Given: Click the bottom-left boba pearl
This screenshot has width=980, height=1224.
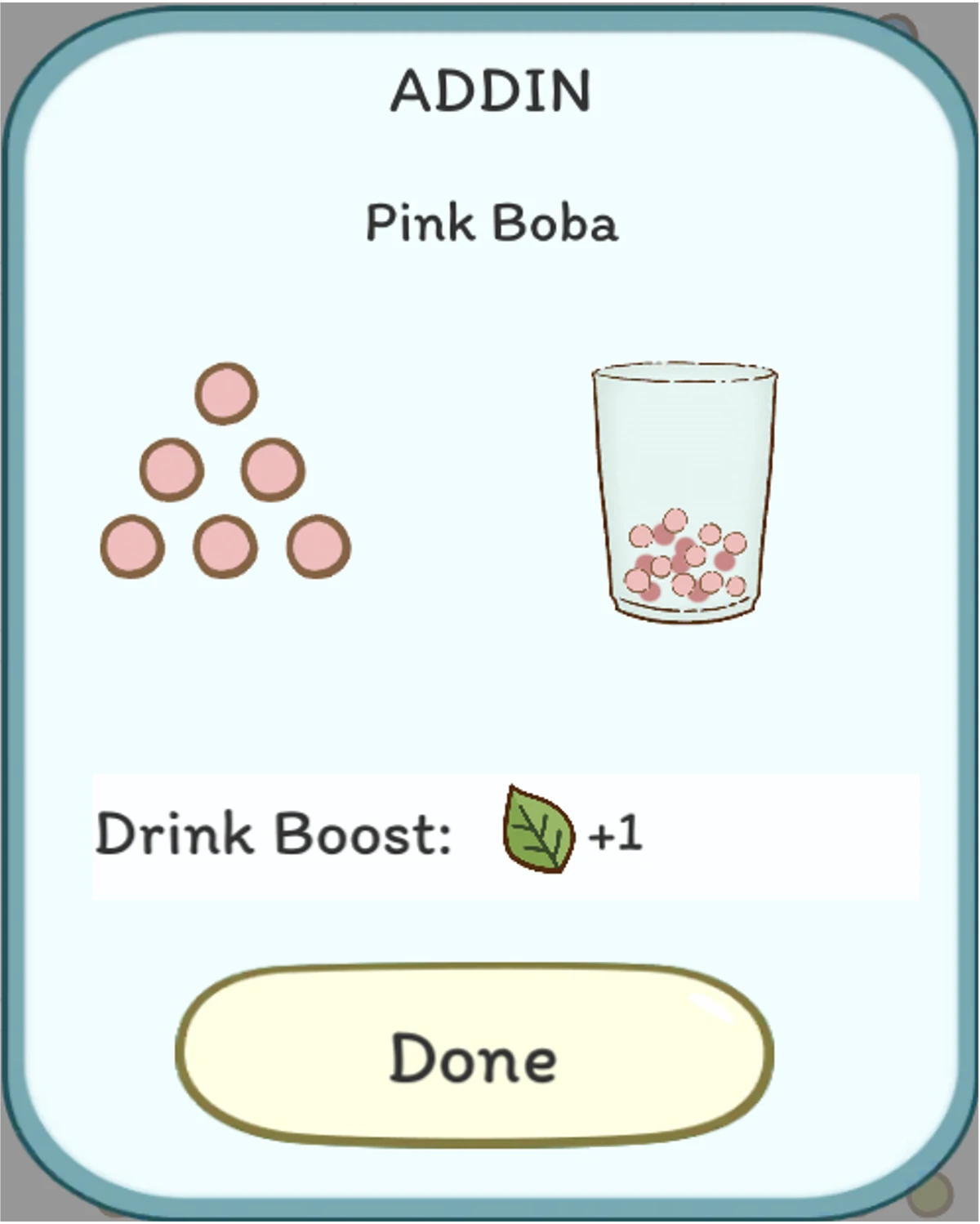Looking at the screenshot, I should [x=133, y=545].
